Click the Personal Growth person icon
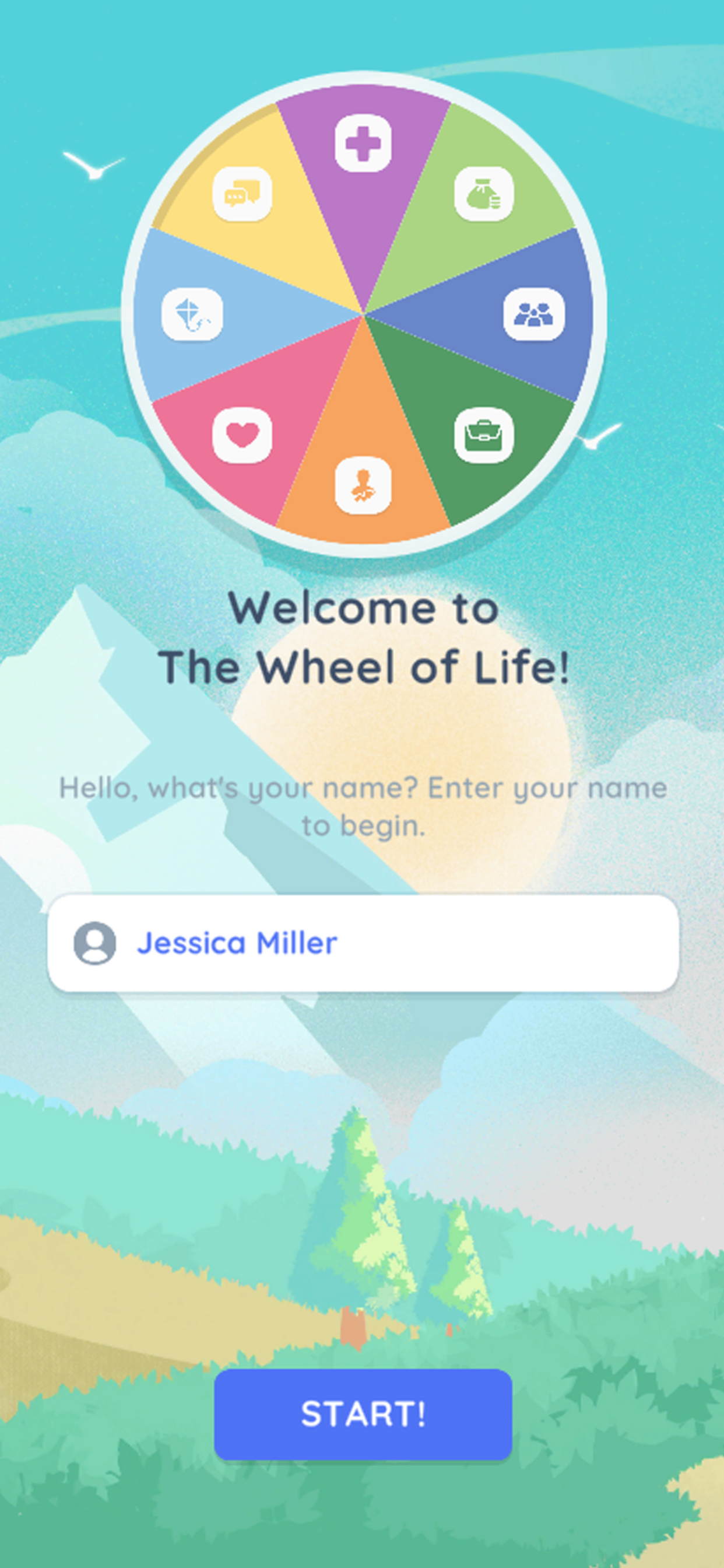724x1568 pixels. pyautogui.click(x=362, y=487)
